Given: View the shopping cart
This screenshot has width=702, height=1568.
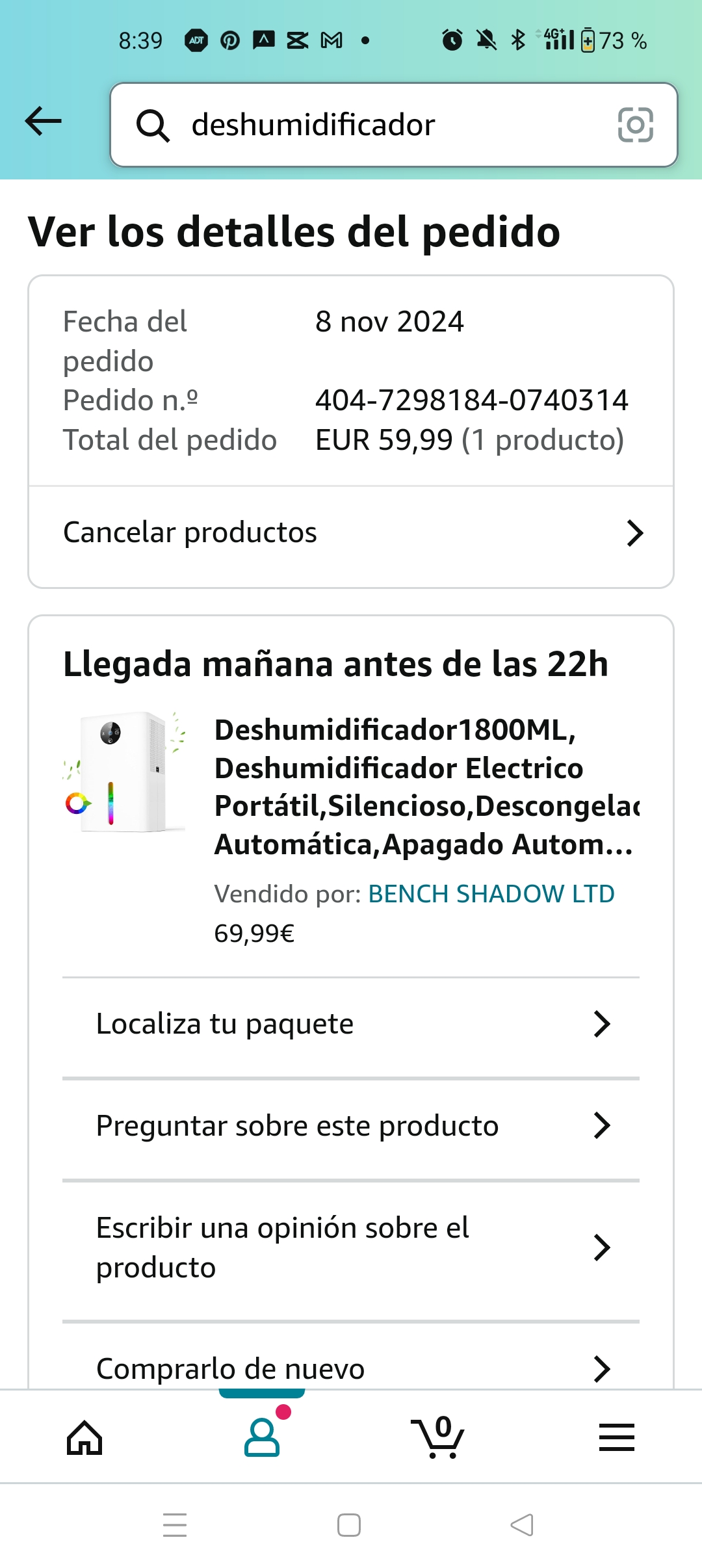Looking at the screenshot, I should (x=439, y=1437).
